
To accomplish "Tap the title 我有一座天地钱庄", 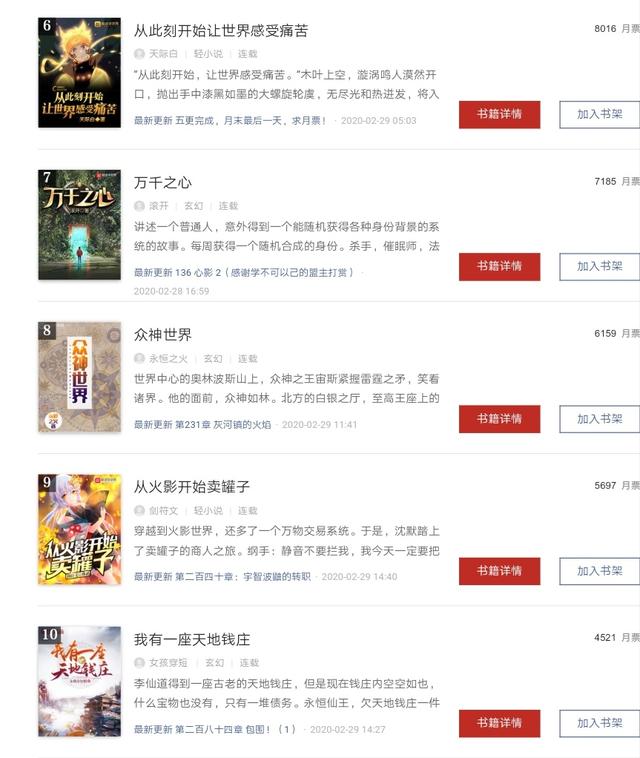I will [191, 638].
